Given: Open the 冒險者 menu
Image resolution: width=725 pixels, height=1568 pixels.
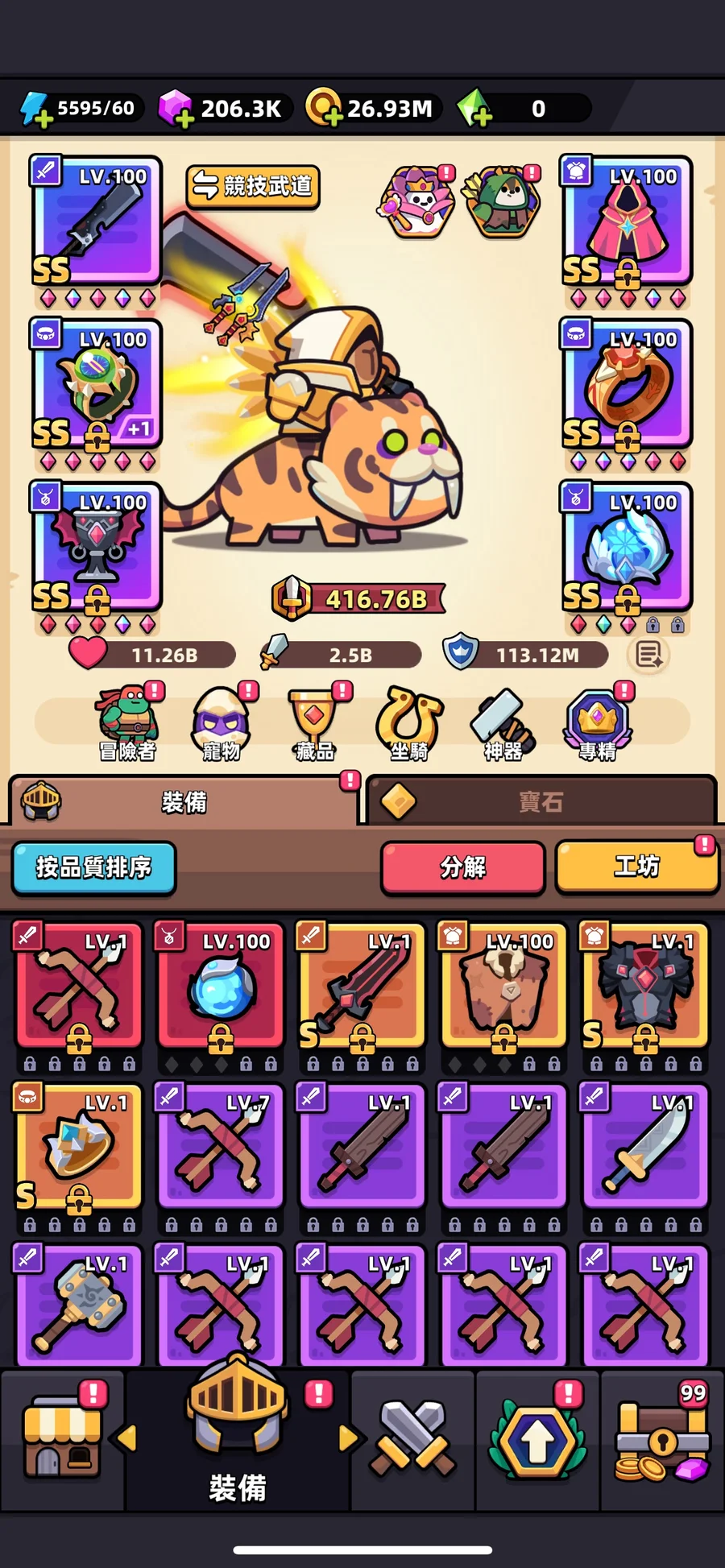Looking at the screenshot, I should click(127, 722).
